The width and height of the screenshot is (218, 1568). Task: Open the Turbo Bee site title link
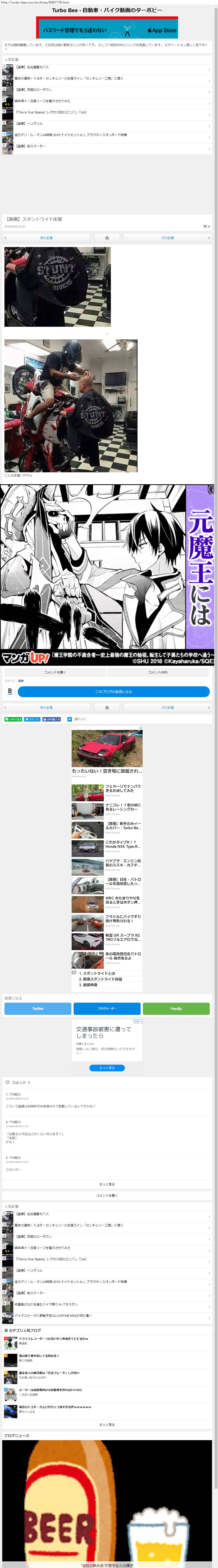tap(107, 10)
